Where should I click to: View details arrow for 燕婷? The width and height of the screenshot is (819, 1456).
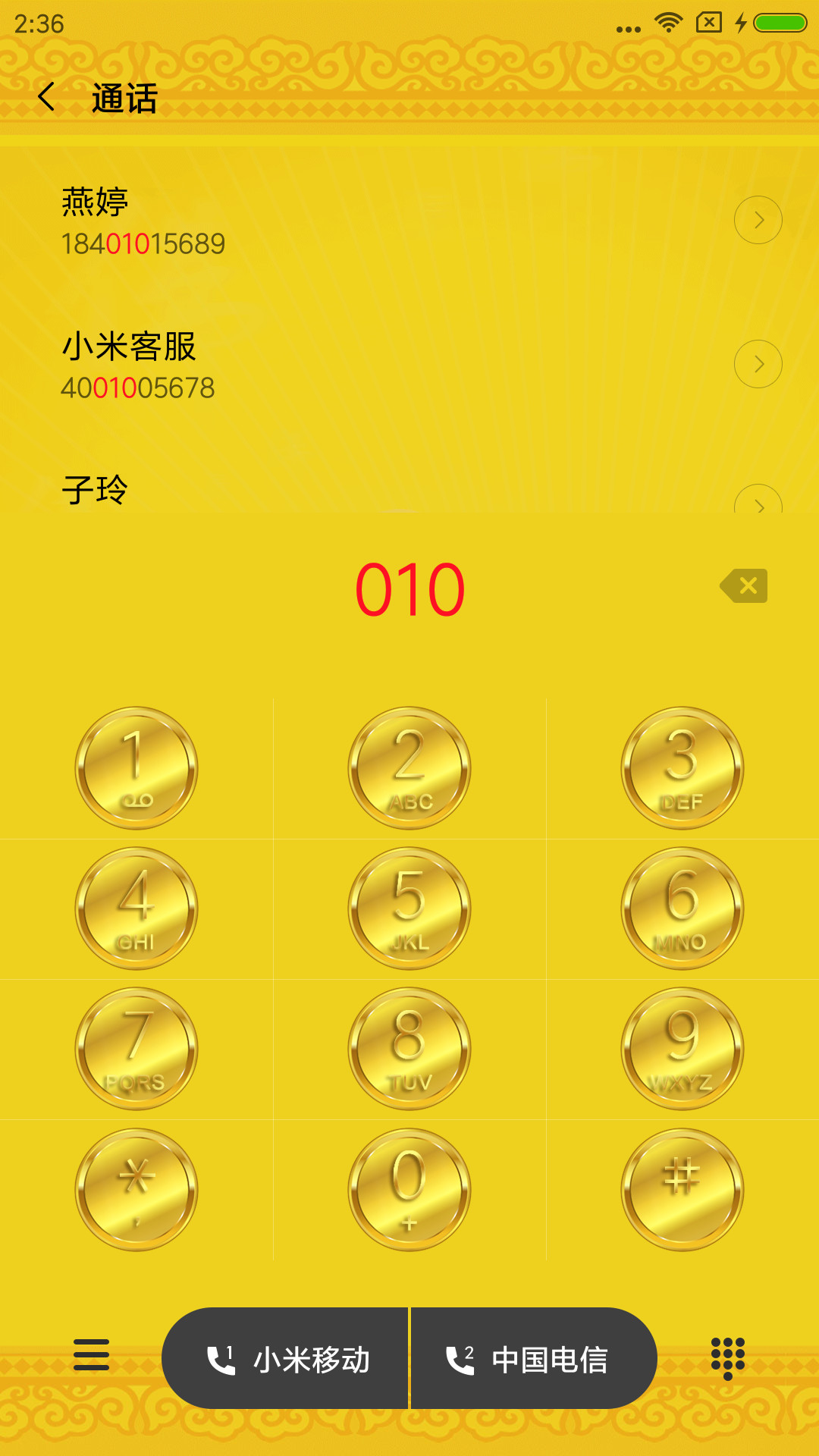(758, 220)
